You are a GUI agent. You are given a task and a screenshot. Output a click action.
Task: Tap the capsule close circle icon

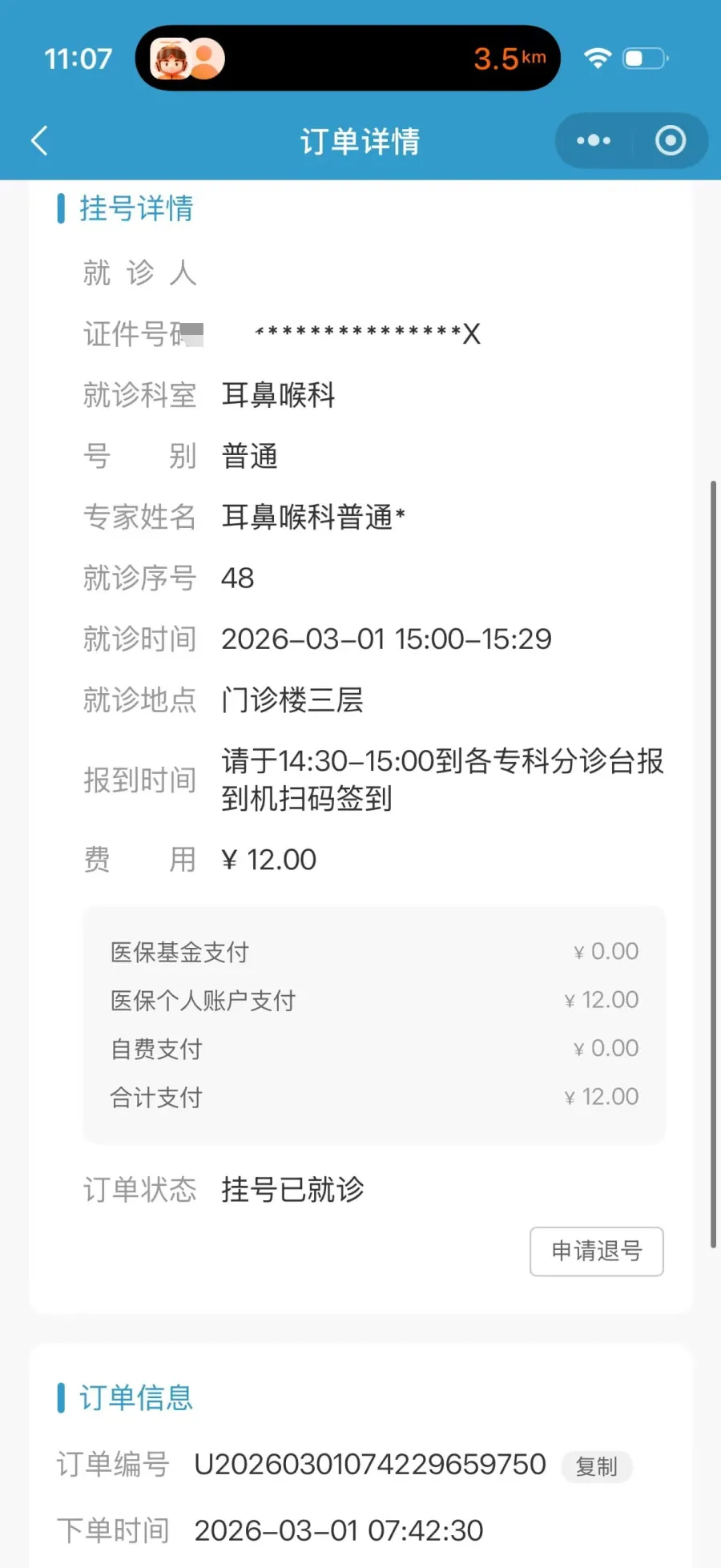pyautogui.click(x=671, y=140)
